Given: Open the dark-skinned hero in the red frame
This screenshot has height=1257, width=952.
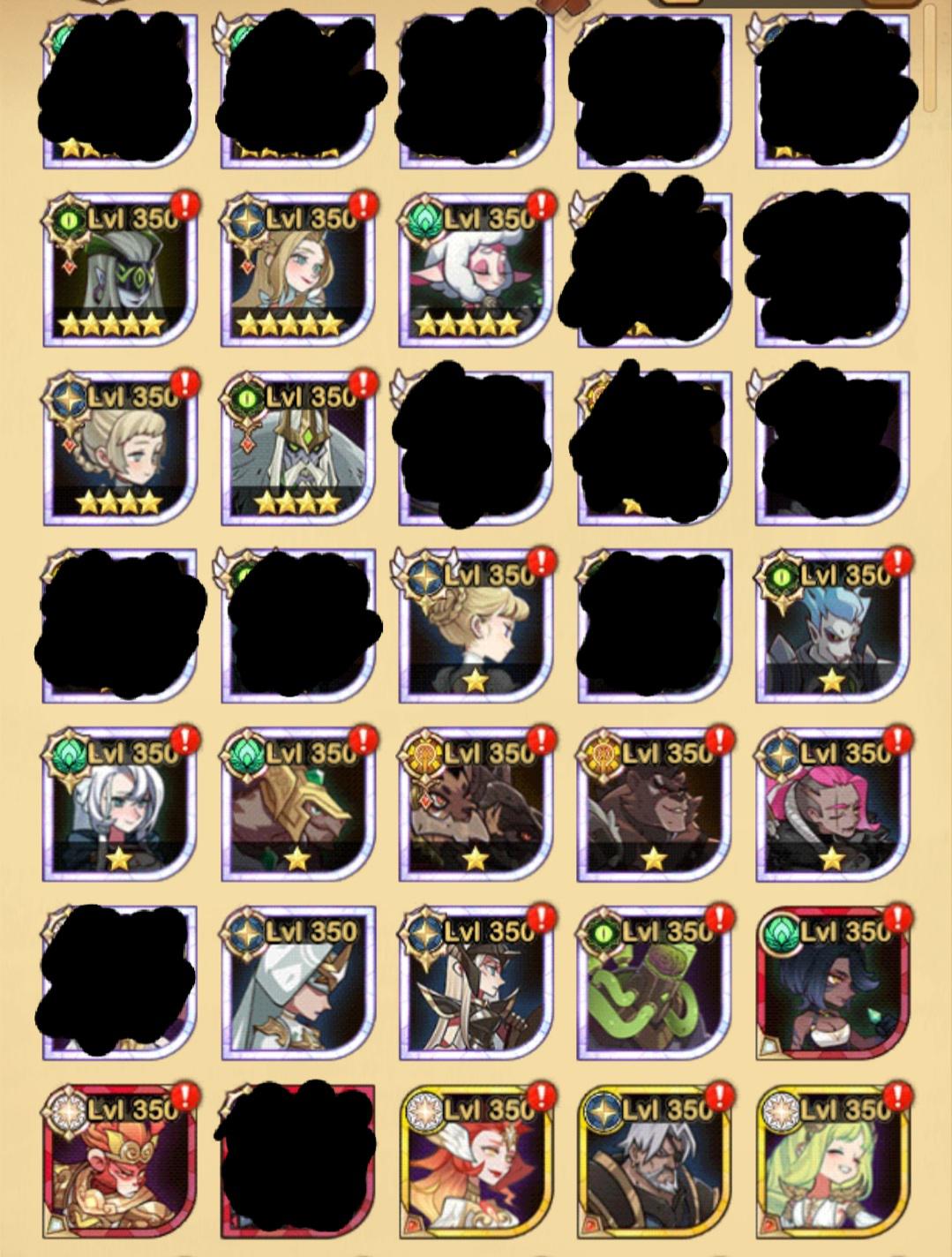Looking at the screenshot, I should tap(832, 983).
